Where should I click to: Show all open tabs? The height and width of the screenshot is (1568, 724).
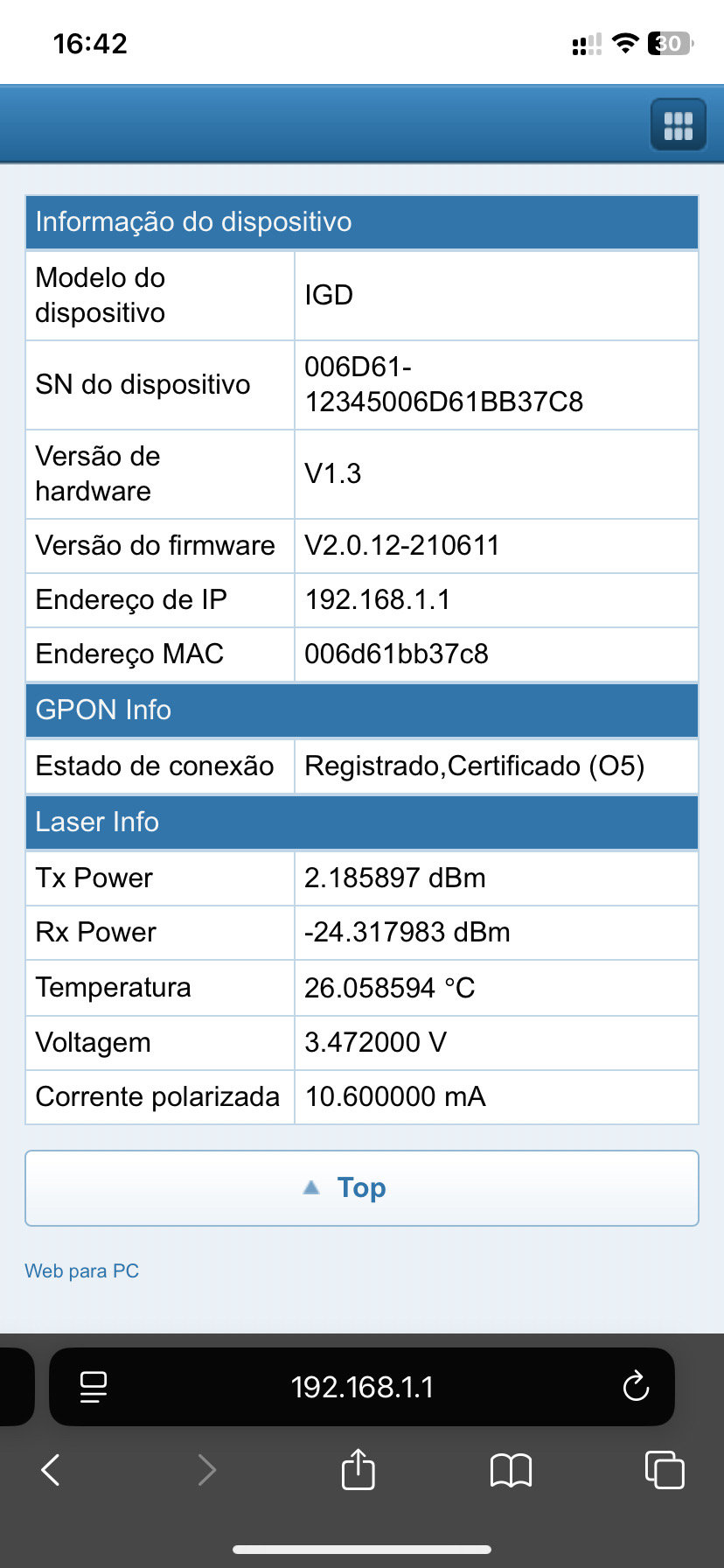click(x=665, y=1470)
